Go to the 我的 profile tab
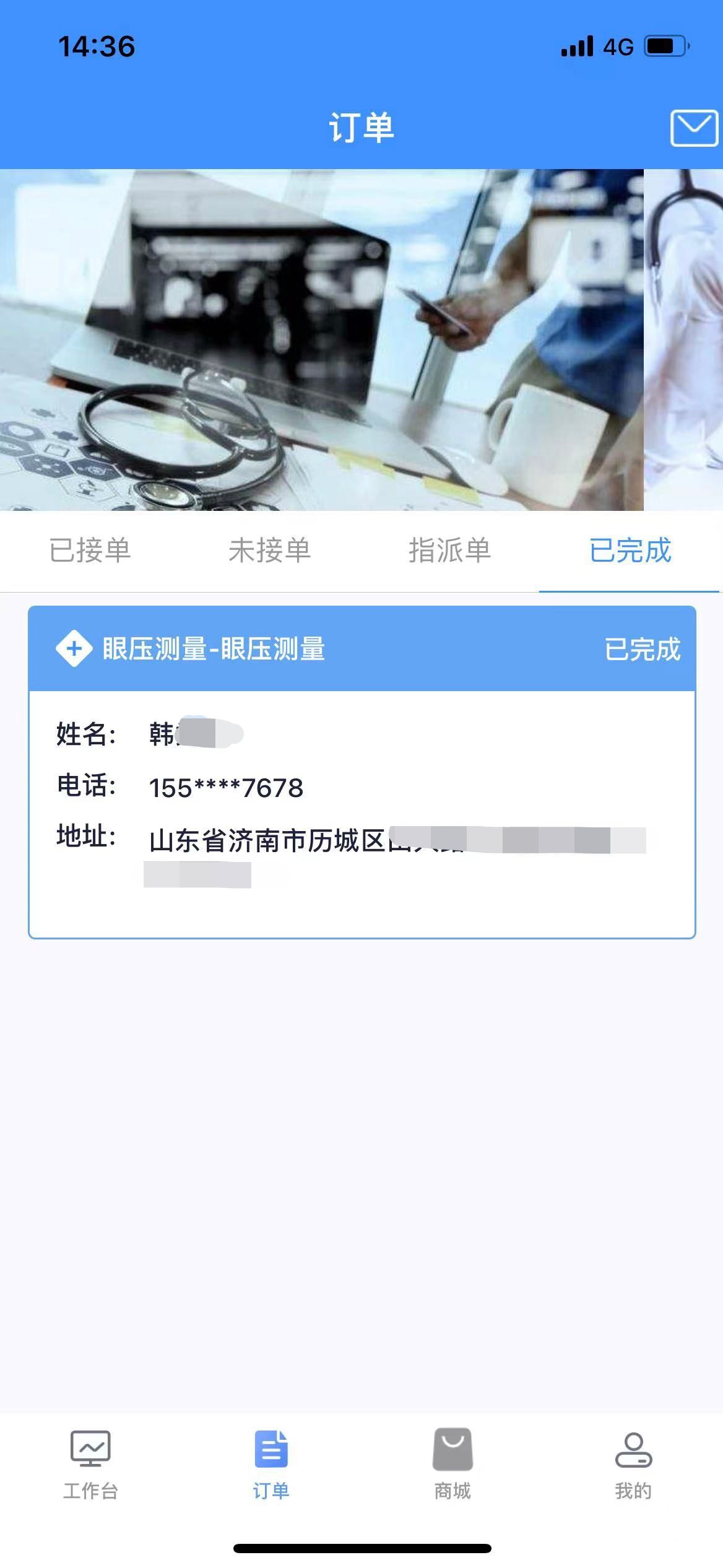The width and height of the screenshot is (723, 1568). [633, 1464]
